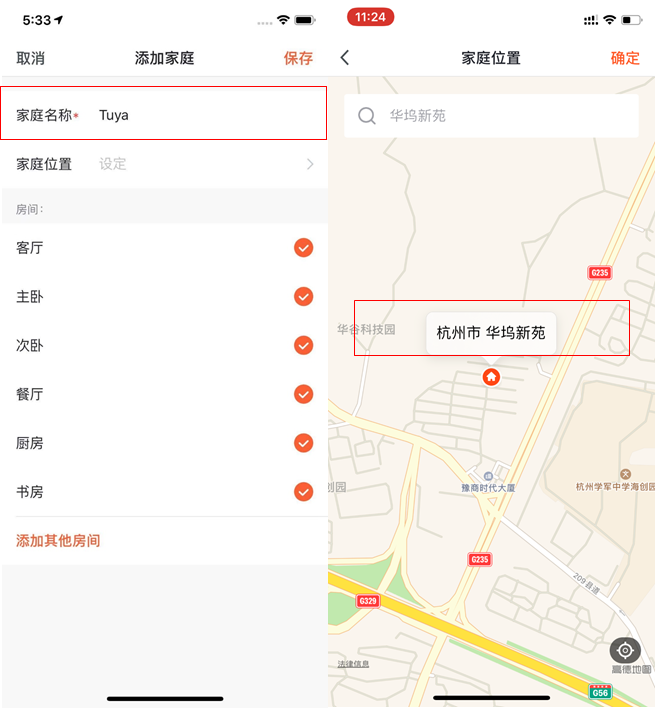Viewport: 655px width, 708px height.
Task: Tap 添加其他房间 to add another room
Action: tap(58, 541)
